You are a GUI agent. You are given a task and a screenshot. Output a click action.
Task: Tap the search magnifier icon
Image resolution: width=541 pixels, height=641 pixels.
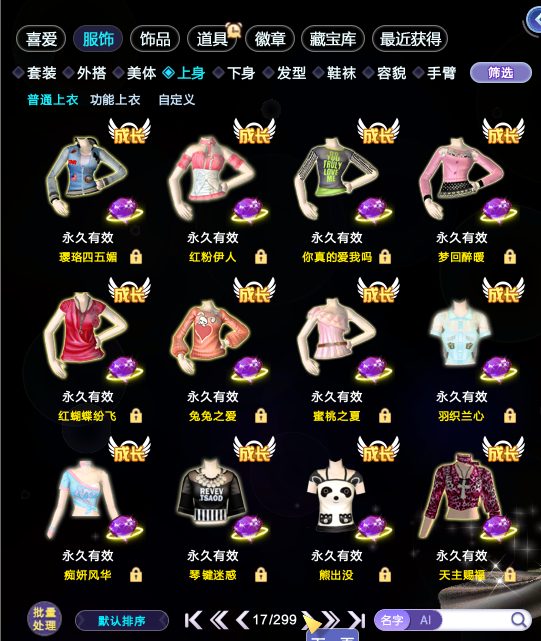519,620
